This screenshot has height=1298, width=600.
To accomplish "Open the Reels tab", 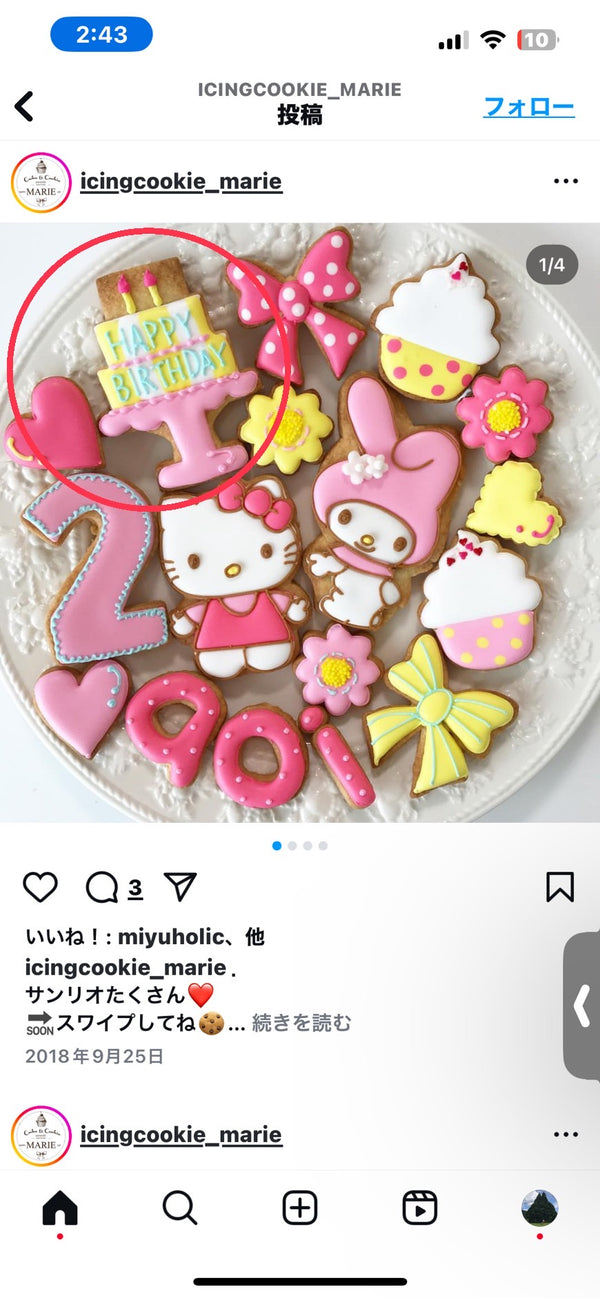I will [420, 1208].
